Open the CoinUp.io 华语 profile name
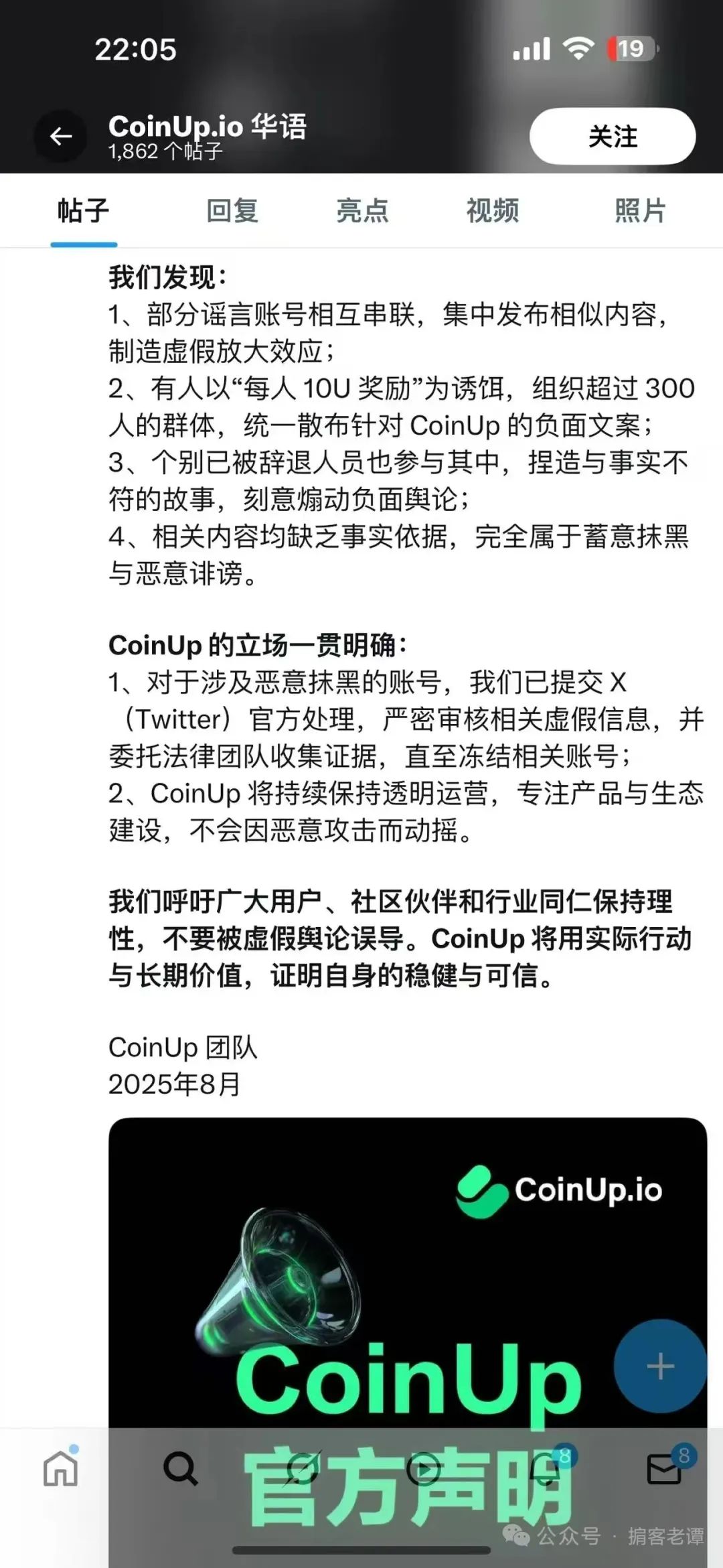 tap(208, 127)
